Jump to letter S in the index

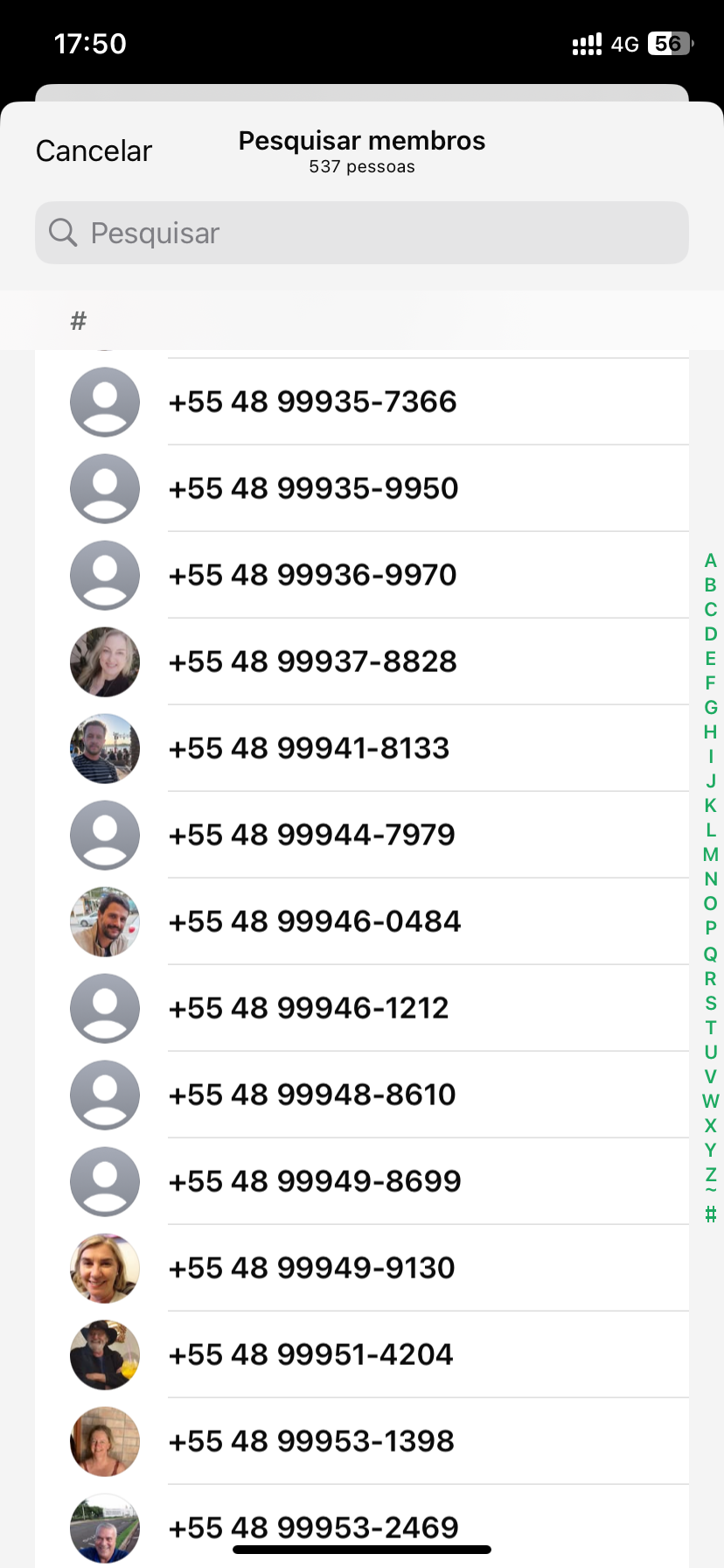coord(710,1003)
